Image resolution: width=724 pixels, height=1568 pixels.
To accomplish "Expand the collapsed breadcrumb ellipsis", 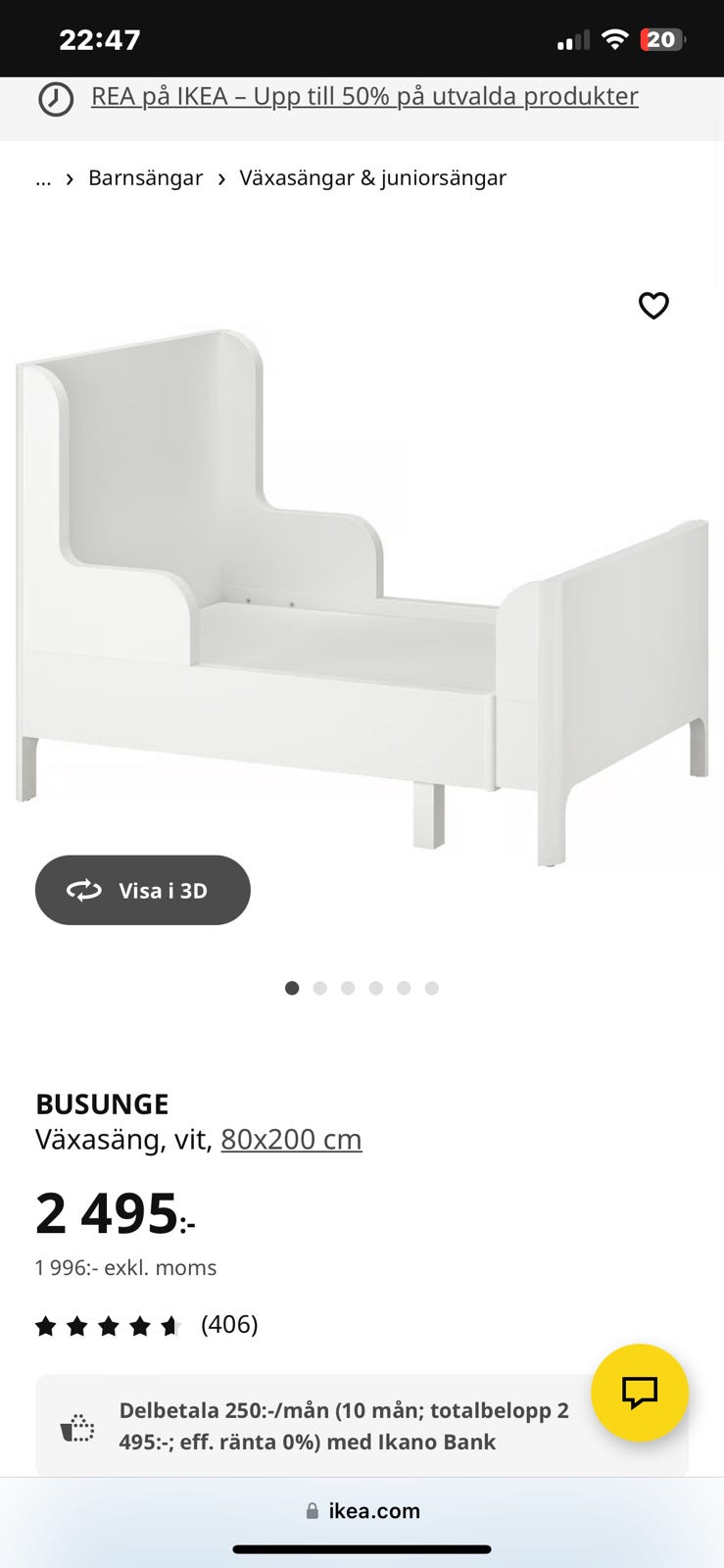I will [x=43, y=178].
